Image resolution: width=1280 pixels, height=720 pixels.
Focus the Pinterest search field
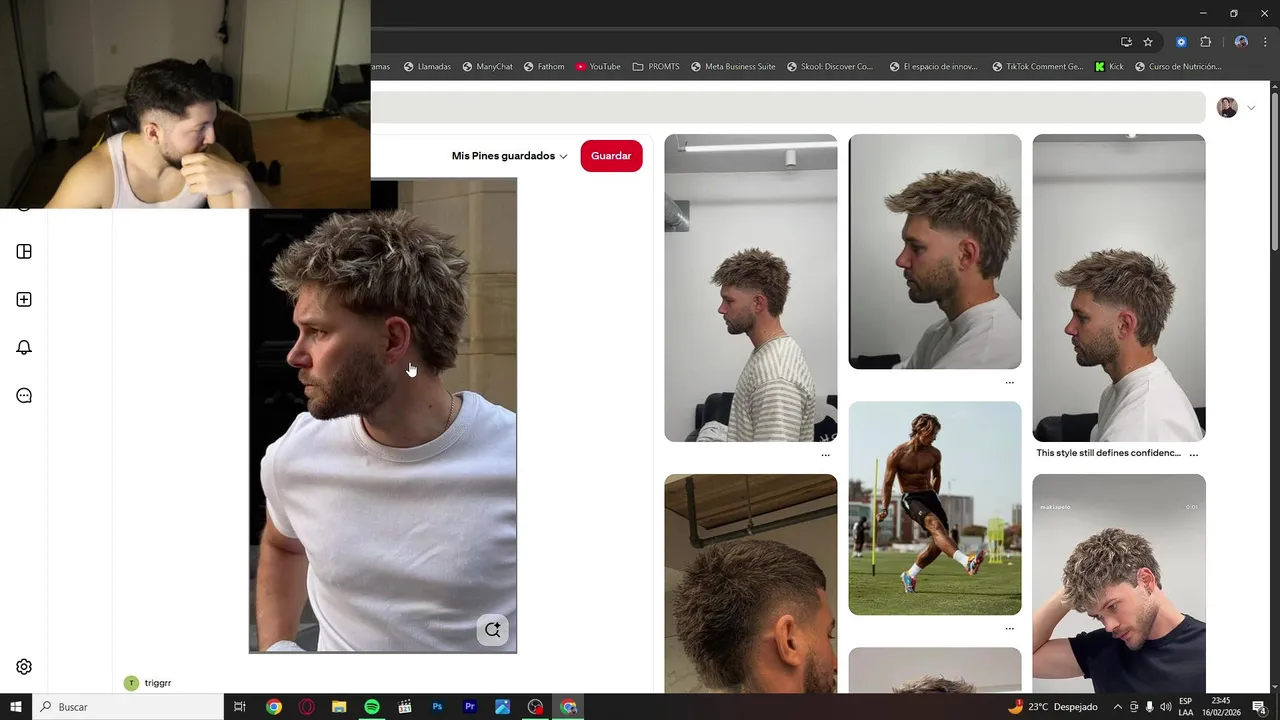pos(780,107)
